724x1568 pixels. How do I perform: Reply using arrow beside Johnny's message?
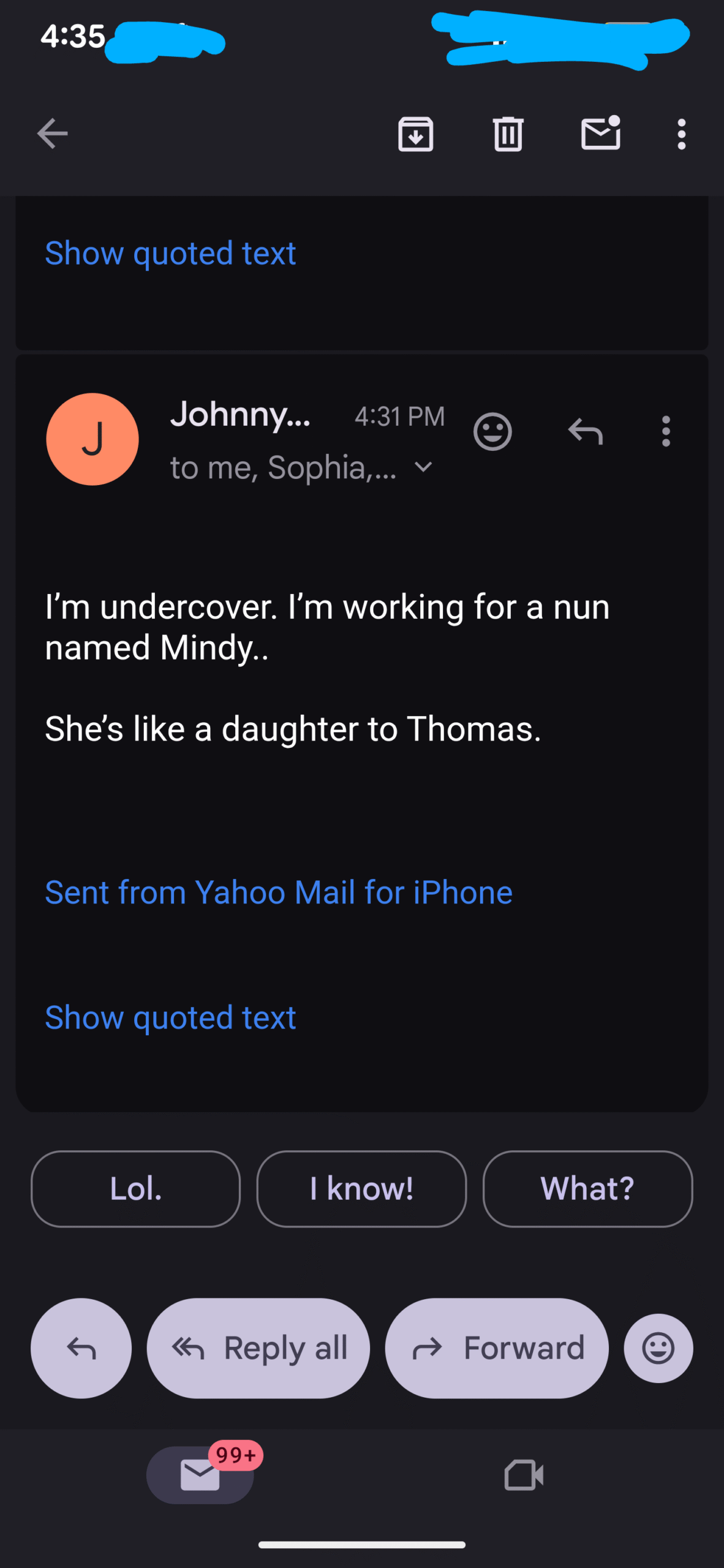(586, 432)
